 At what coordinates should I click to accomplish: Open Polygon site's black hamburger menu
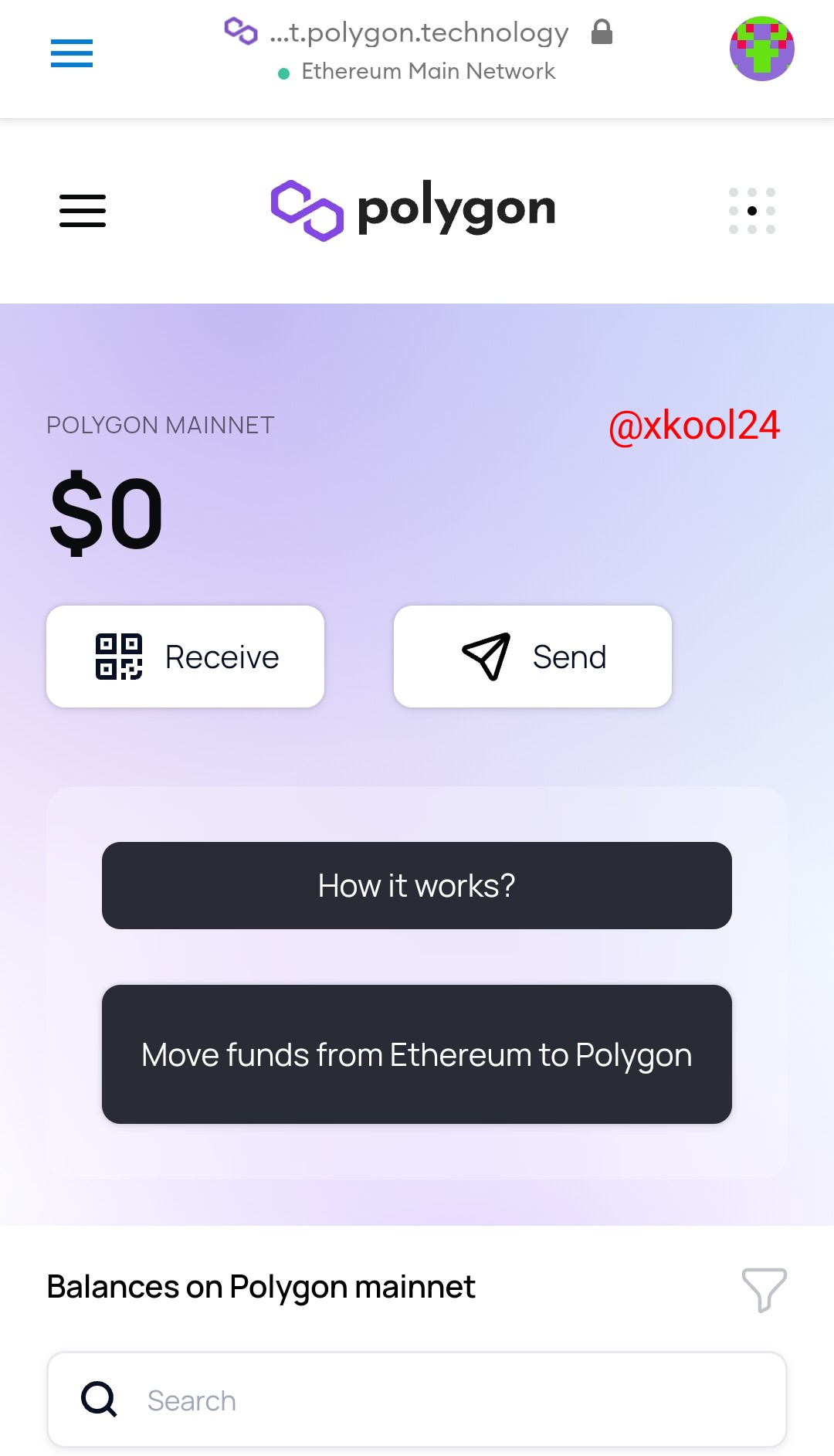[x=83, y=211]
